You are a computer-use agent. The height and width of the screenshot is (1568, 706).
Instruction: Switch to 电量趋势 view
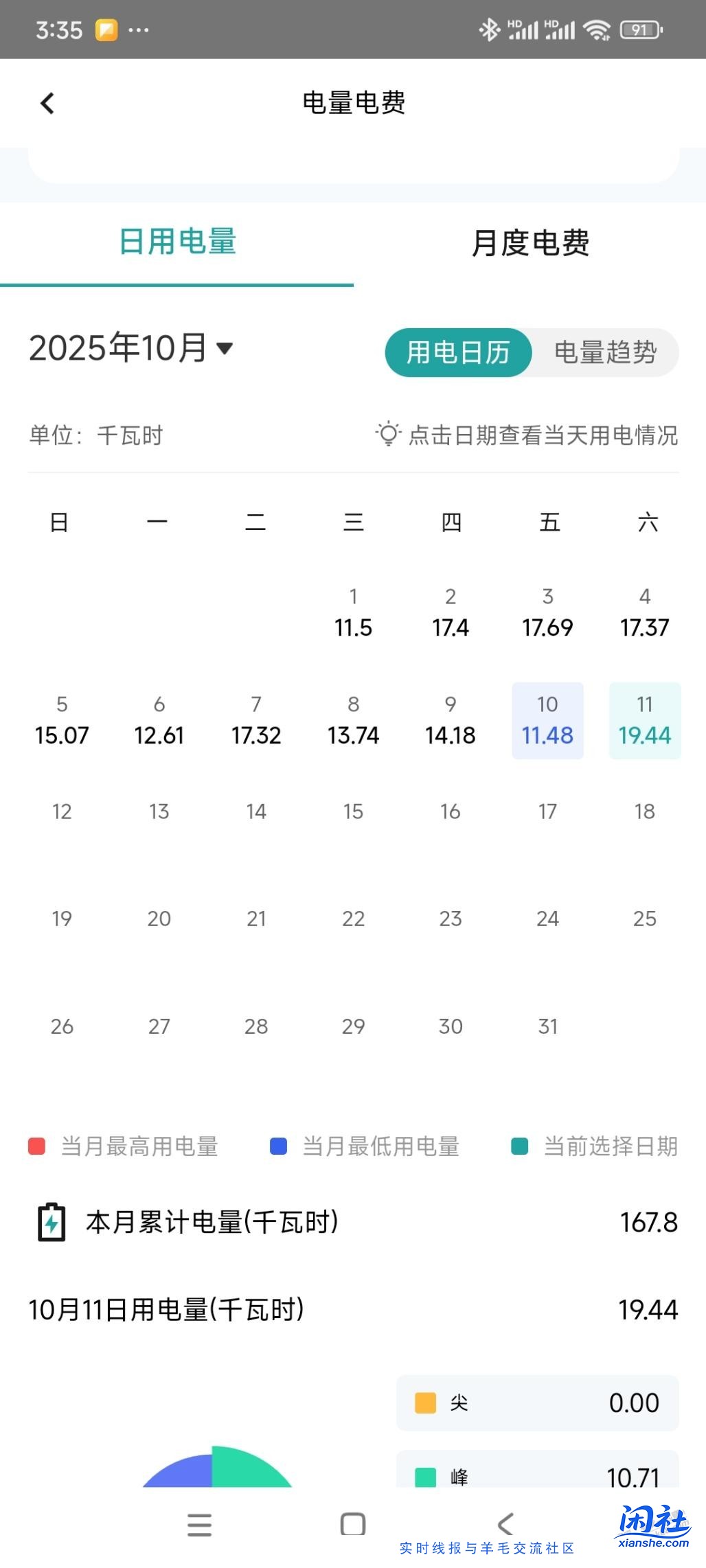tap(605, 352)
